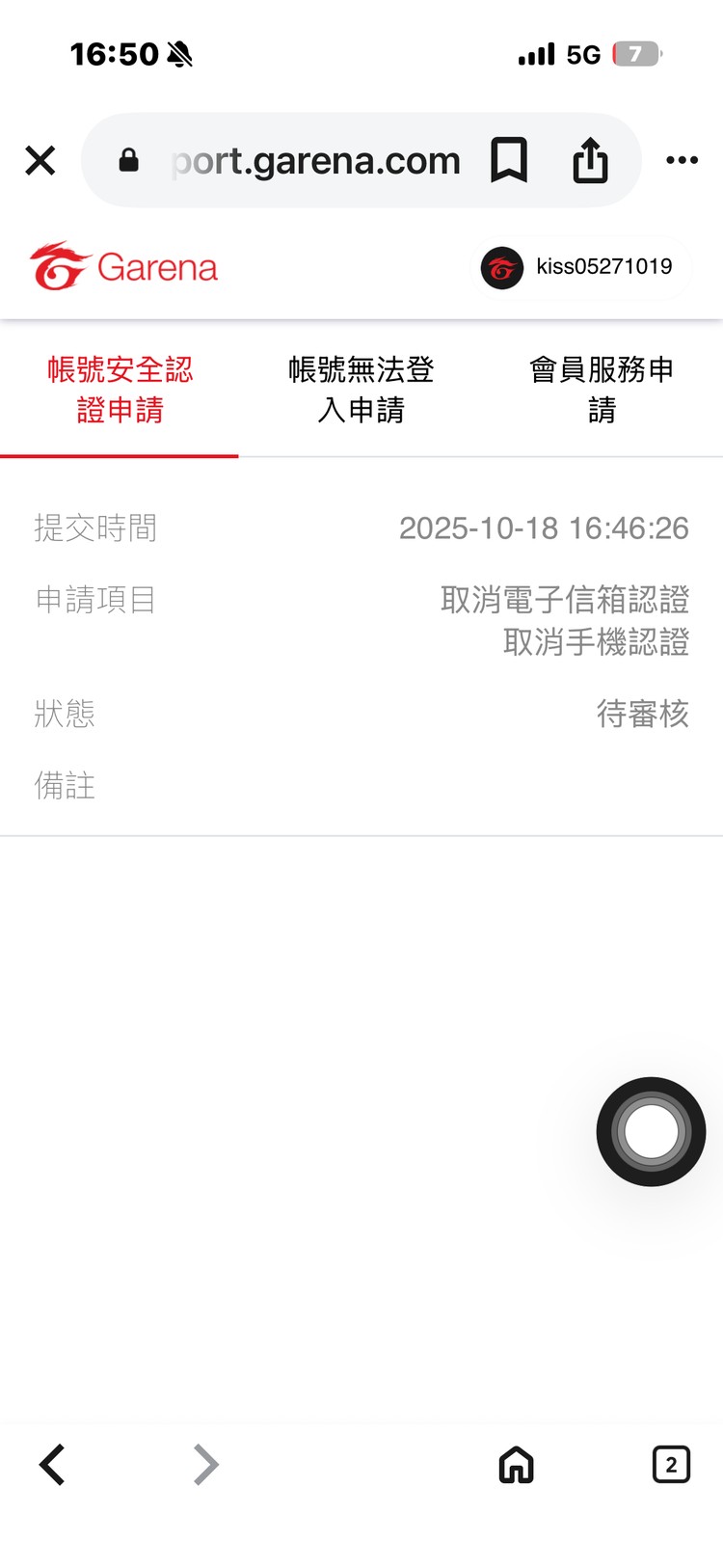Tap the Garena logo

pos(123,267)
